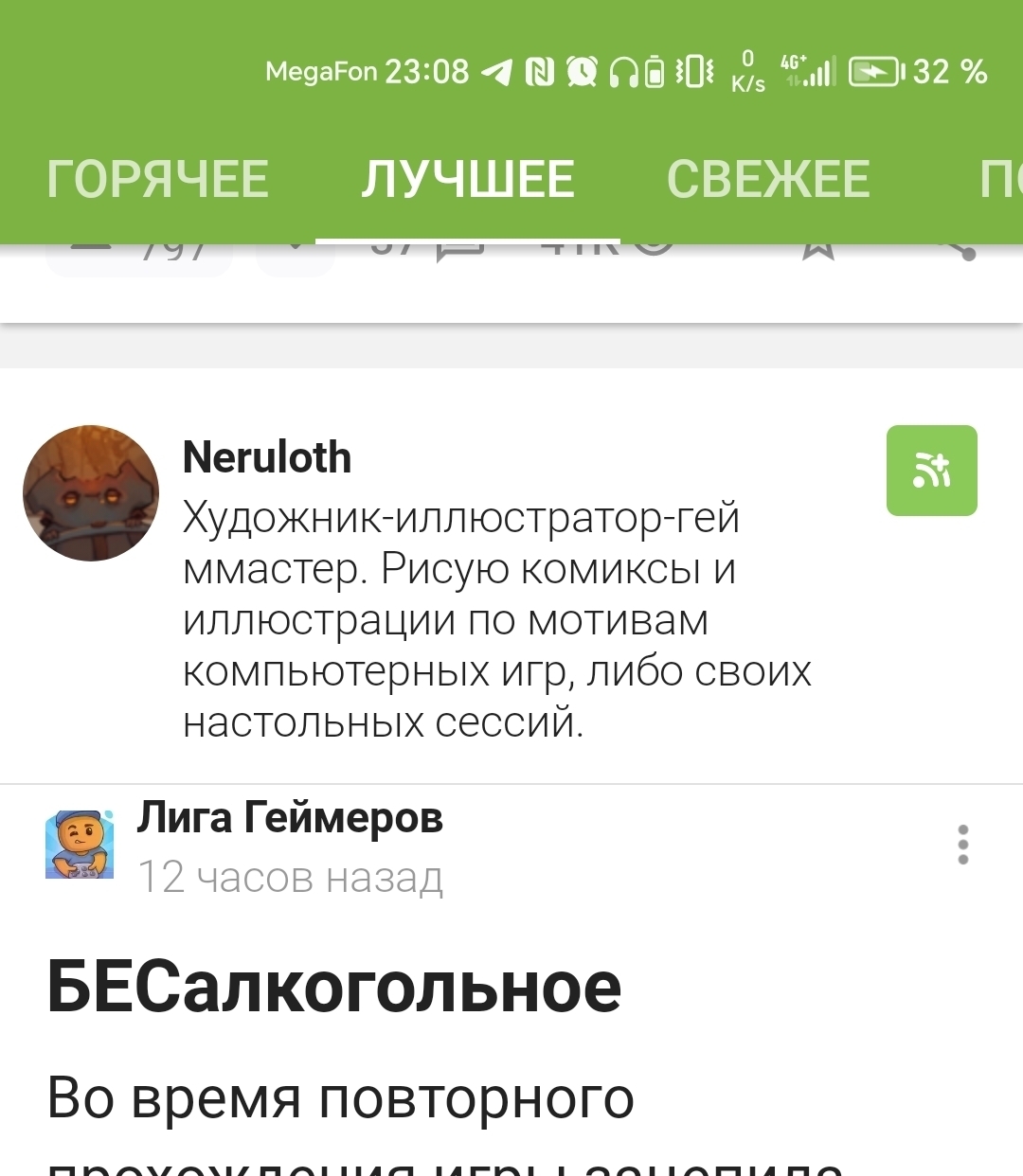Tap the Neruloth username
The height and width of the screenshot is (1176, 1023).
click(x=267, y=458)
